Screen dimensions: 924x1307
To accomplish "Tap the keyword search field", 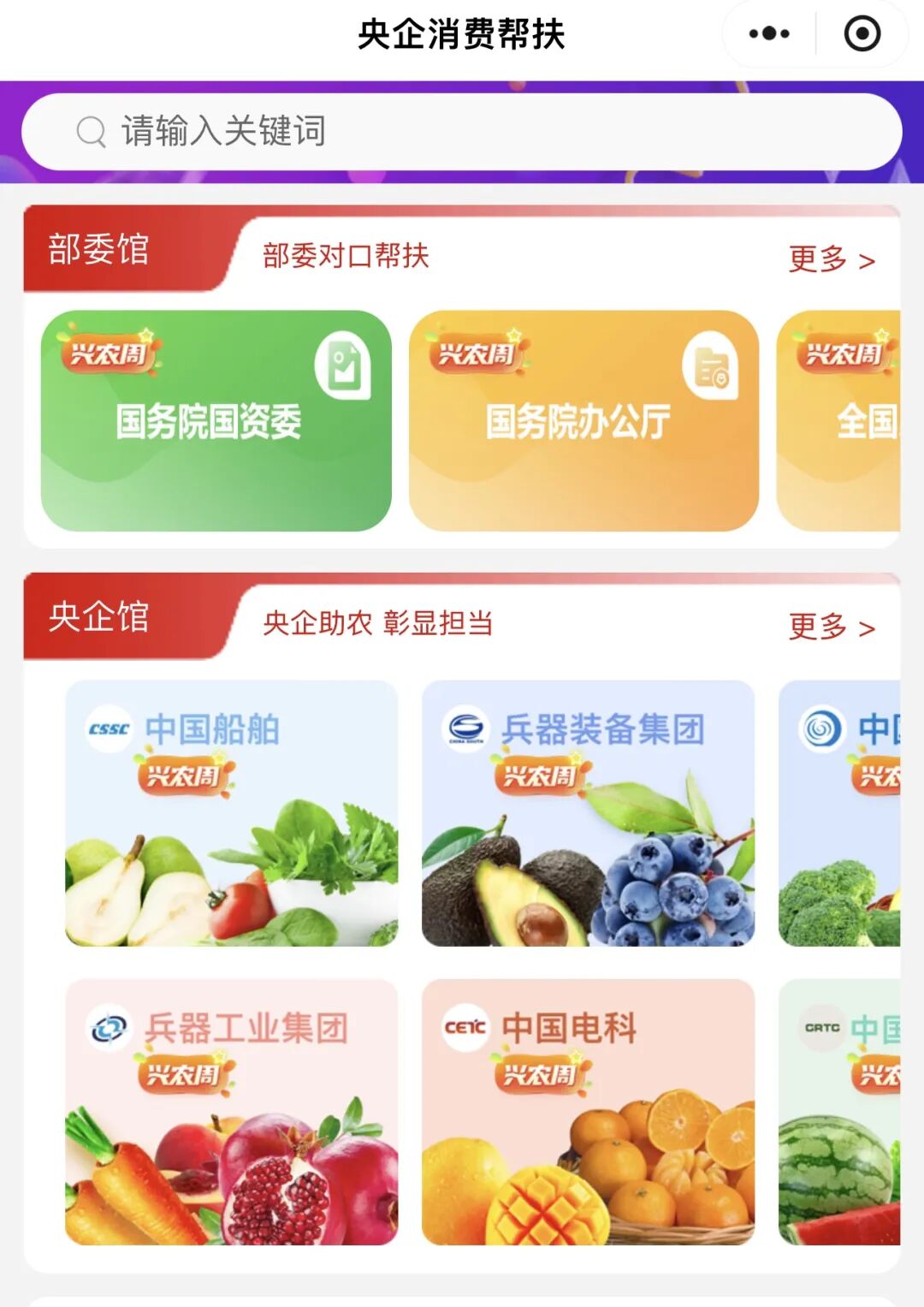I will coord(462,132).
